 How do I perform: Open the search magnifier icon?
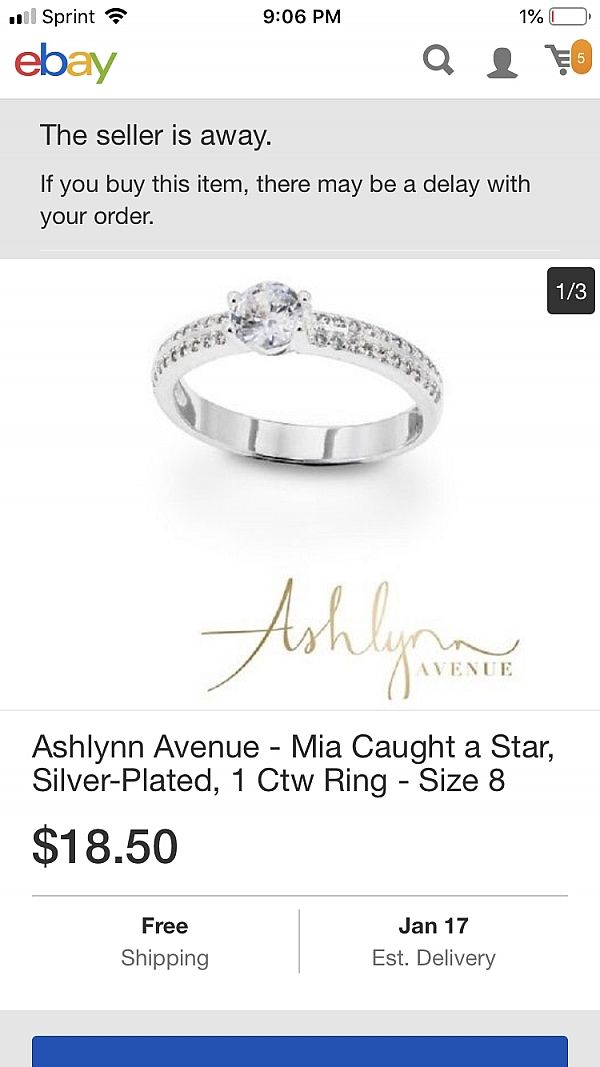[438, 62]
